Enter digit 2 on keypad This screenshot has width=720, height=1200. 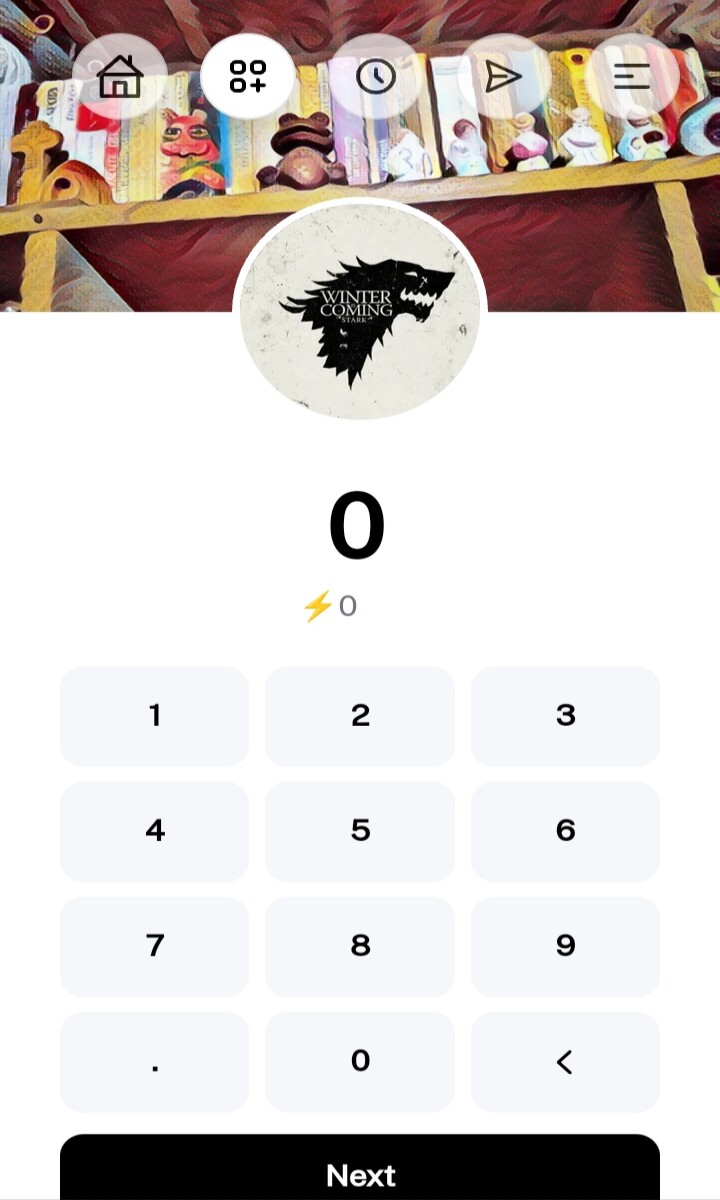(360, 716)
